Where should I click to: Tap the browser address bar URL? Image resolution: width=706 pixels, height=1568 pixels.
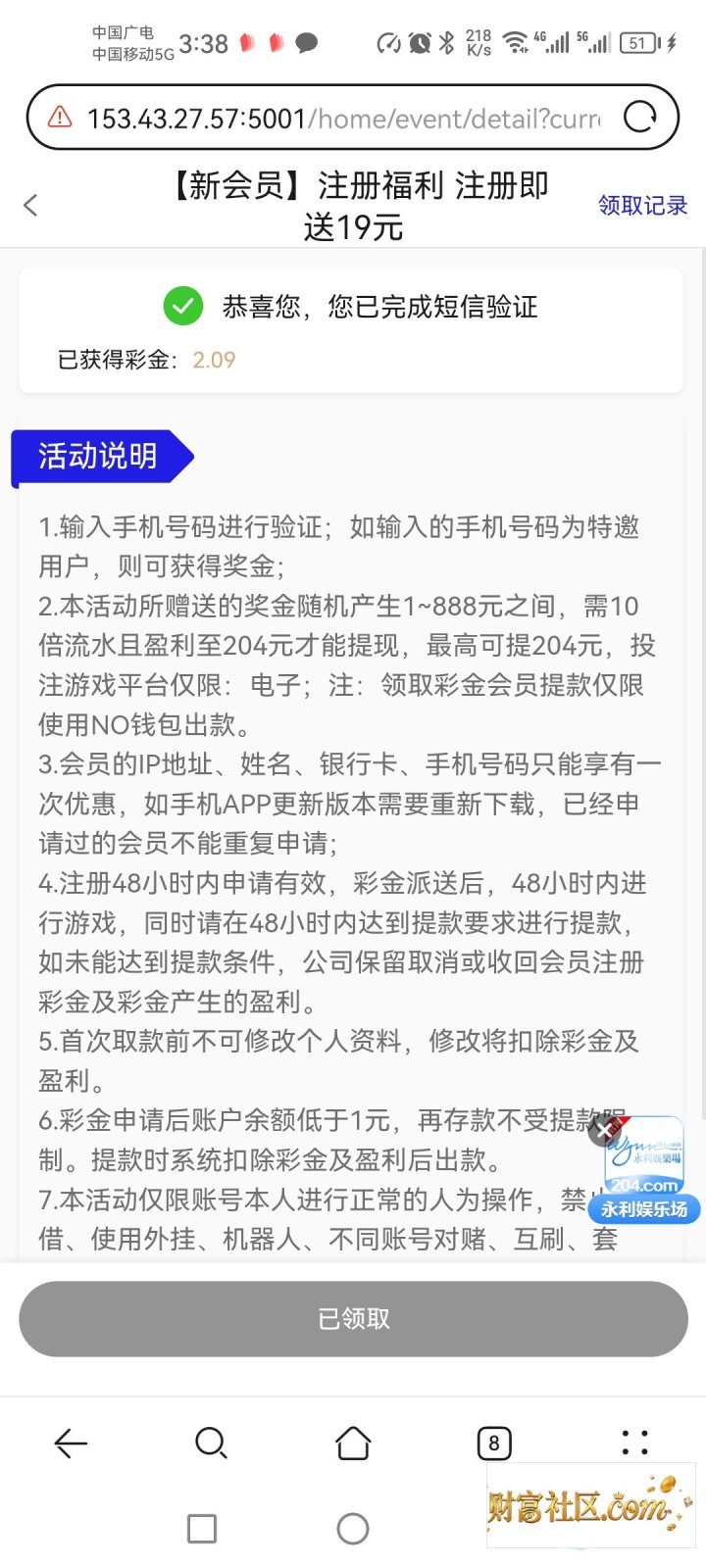tap(343, 119)
